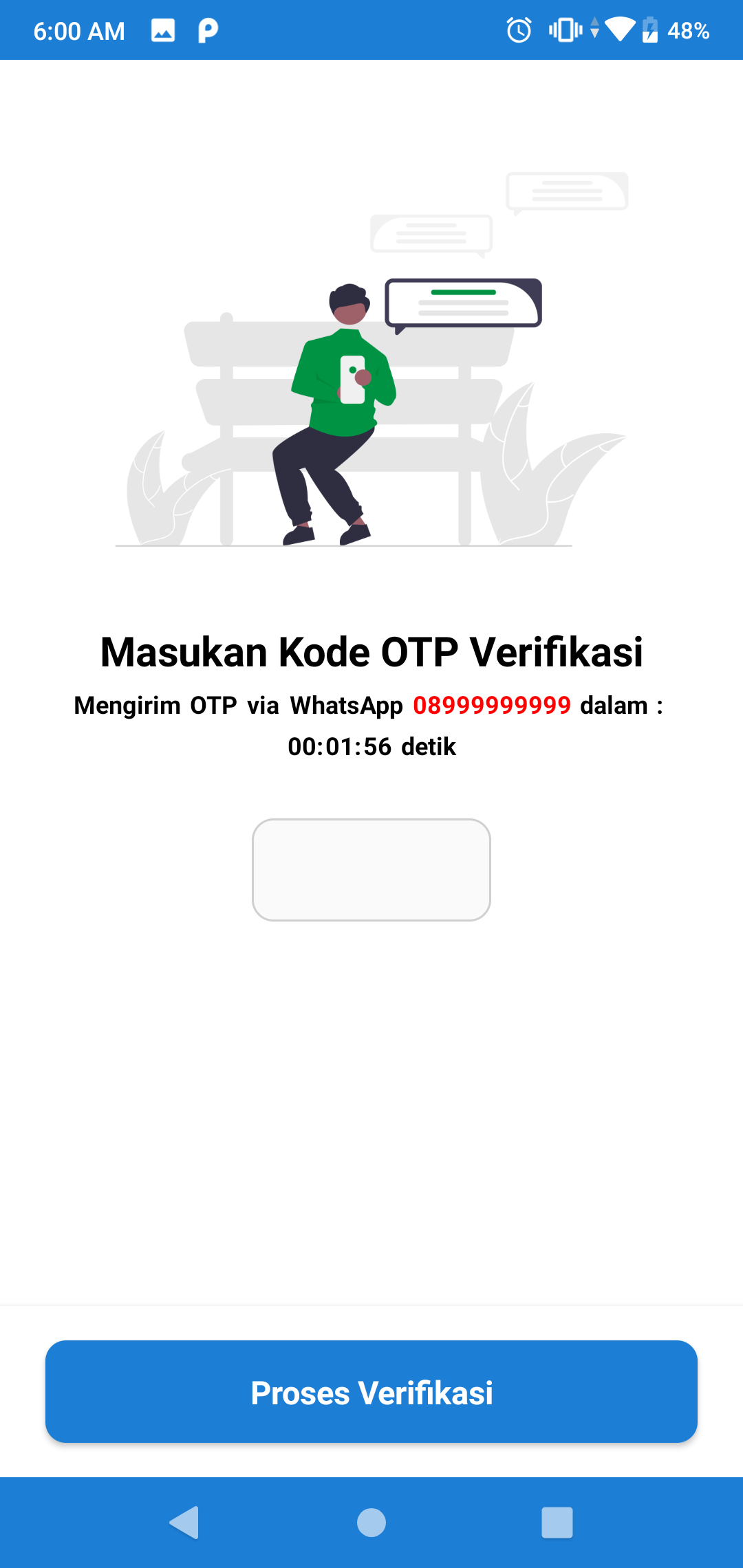Screen dimensions: 743x1568
Task: Go back using the system back button
Action: coord(184,1522)
